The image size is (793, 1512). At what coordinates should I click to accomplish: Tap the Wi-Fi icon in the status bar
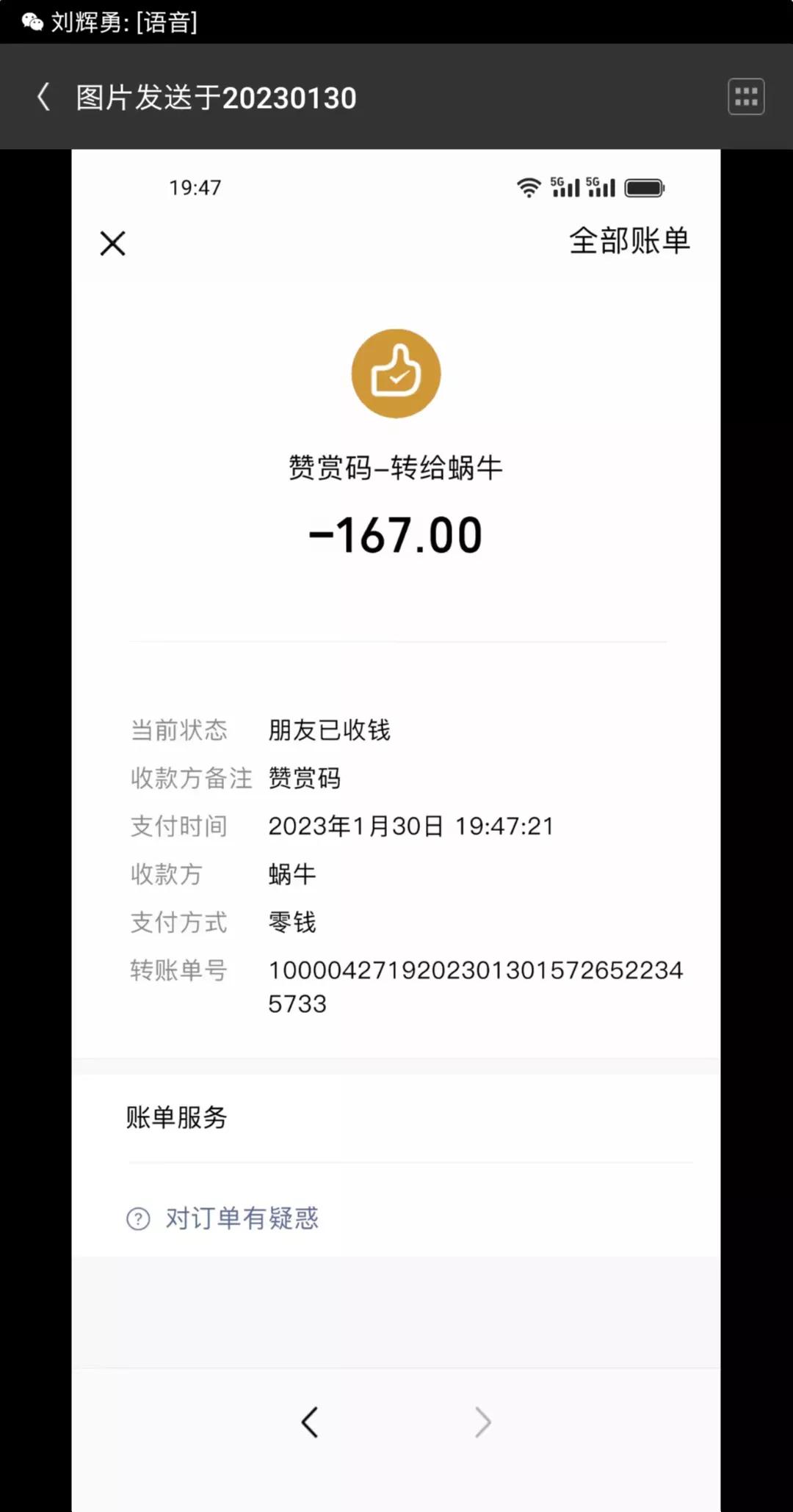pyautogui.click(x=527, y=187)
